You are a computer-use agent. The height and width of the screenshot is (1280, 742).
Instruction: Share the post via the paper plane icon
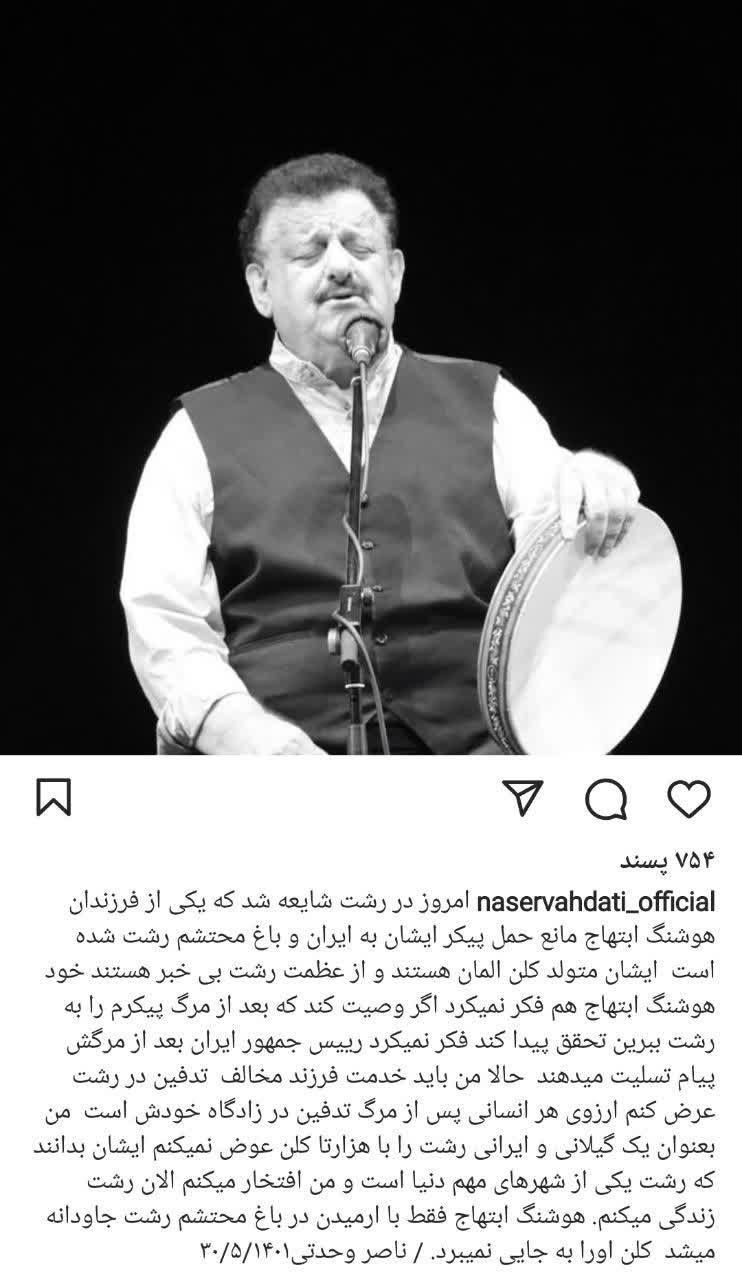[x=523, y=799]
